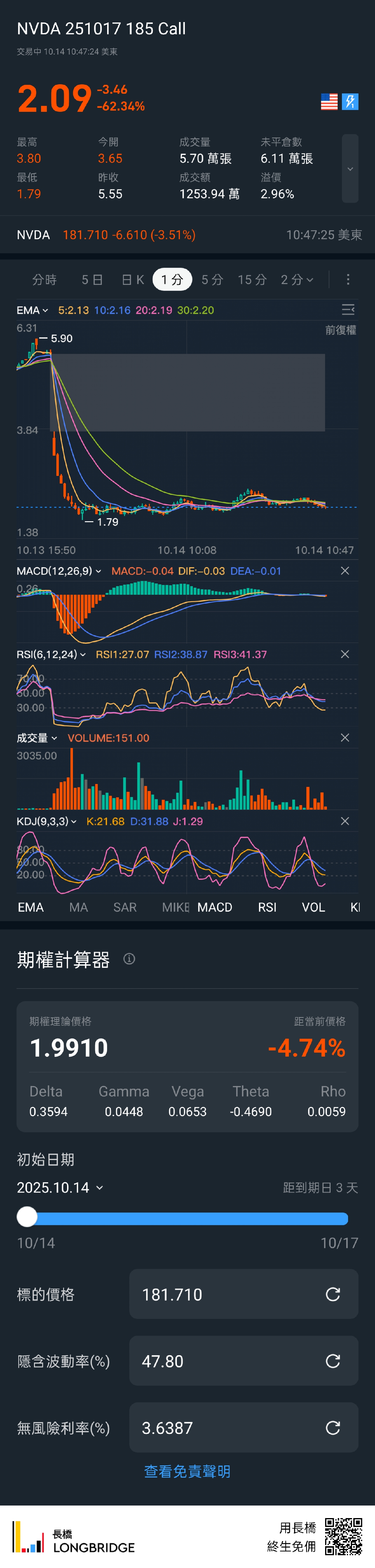375x1568 pixels.
Task: Expand the quote details chevron
Action: (x=350, y=169)
